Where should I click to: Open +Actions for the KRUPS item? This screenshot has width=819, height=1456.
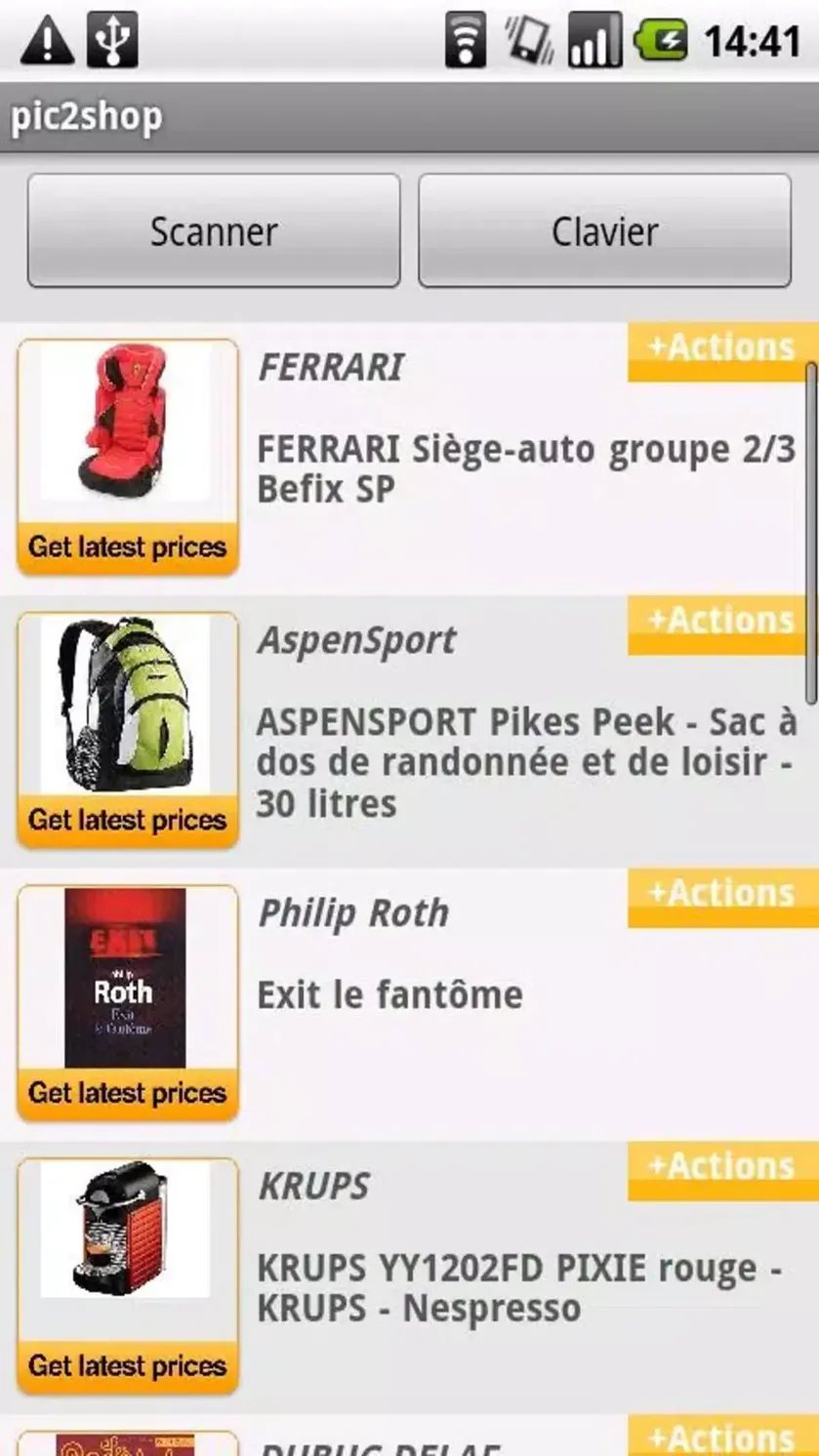click(722, 1171)
